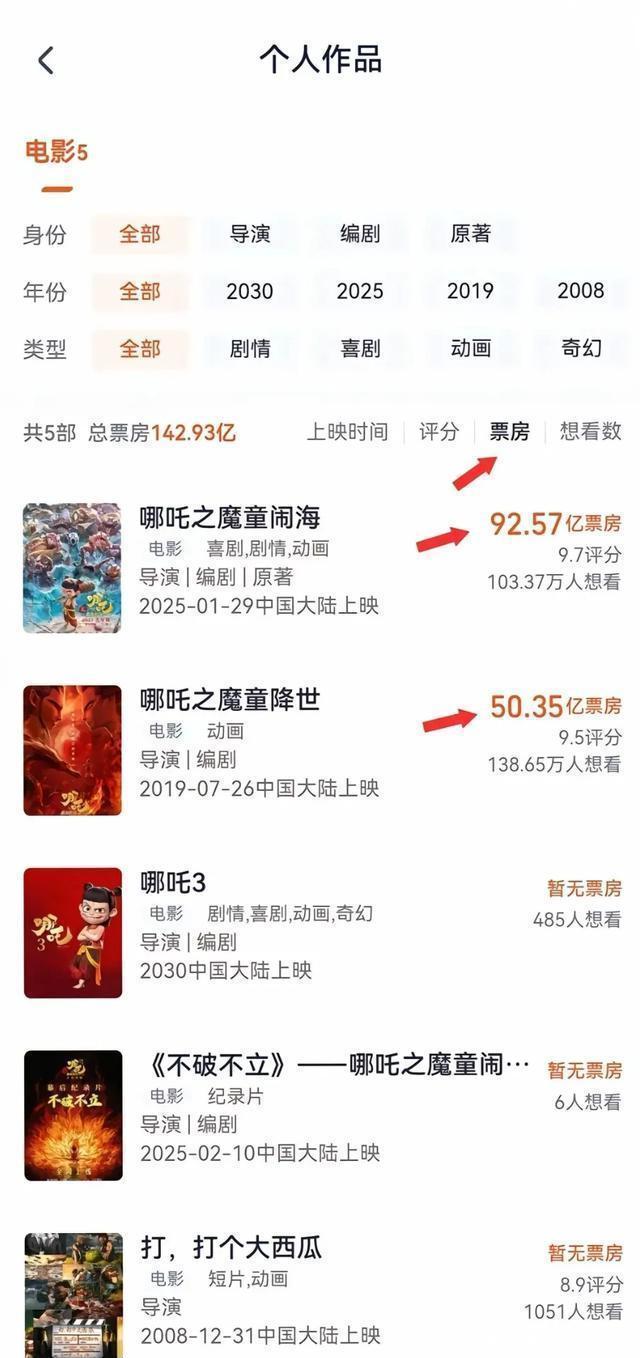
Task: Filter by year 2030
Action: pos(250,291)
